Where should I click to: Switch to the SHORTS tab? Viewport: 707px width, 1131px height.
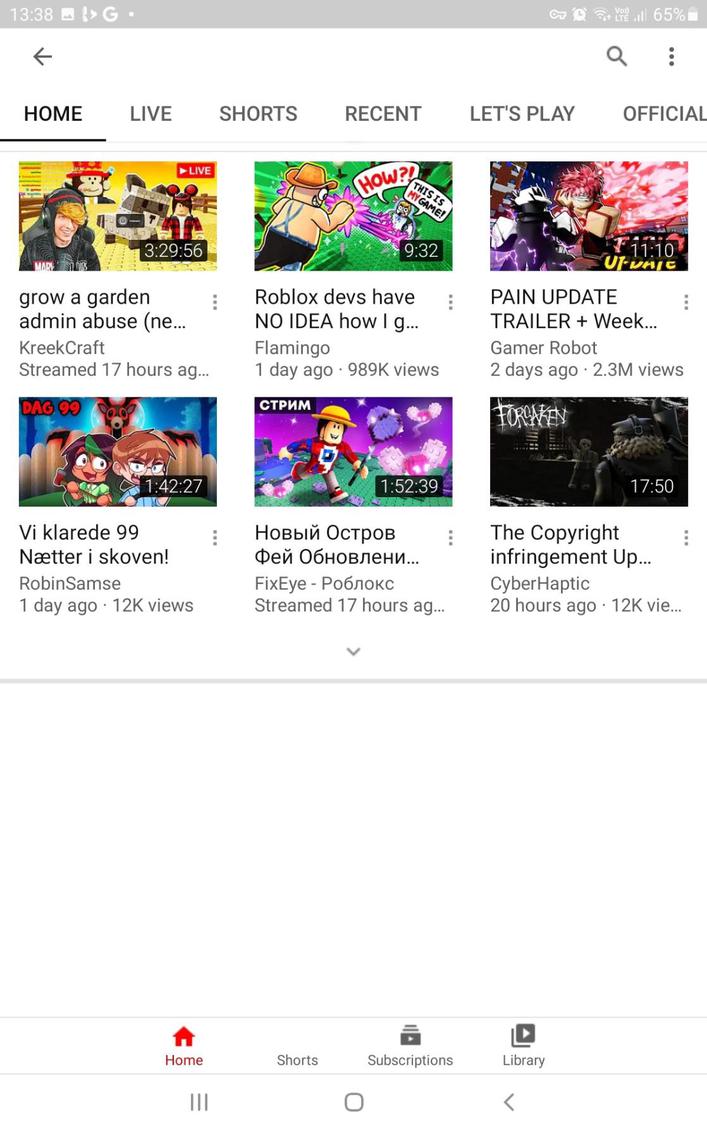[x=258, y=114]
